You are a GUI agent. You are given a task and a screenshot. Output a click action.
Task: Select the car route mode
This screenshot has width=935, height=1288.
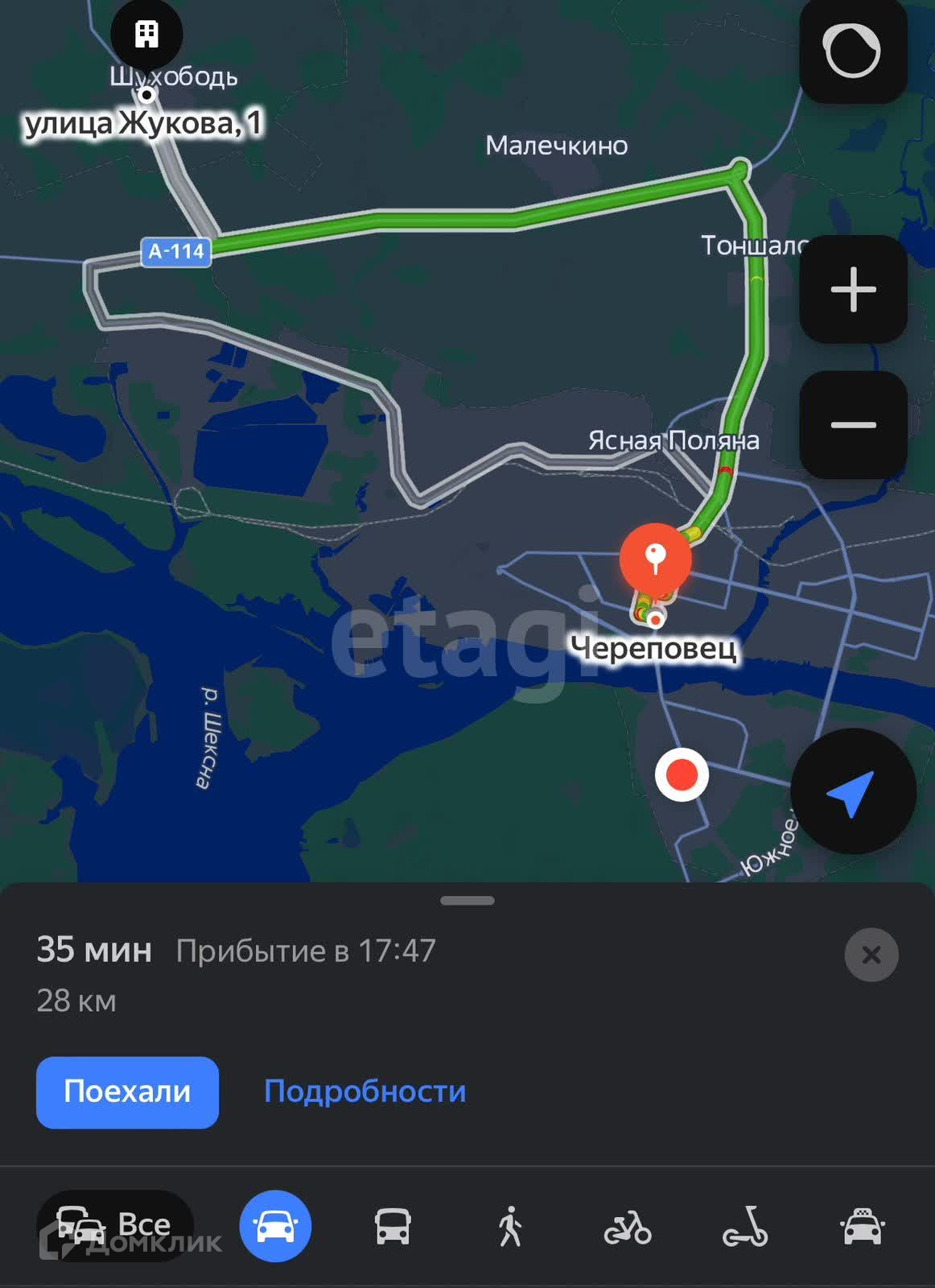(x=275, y=1226)
